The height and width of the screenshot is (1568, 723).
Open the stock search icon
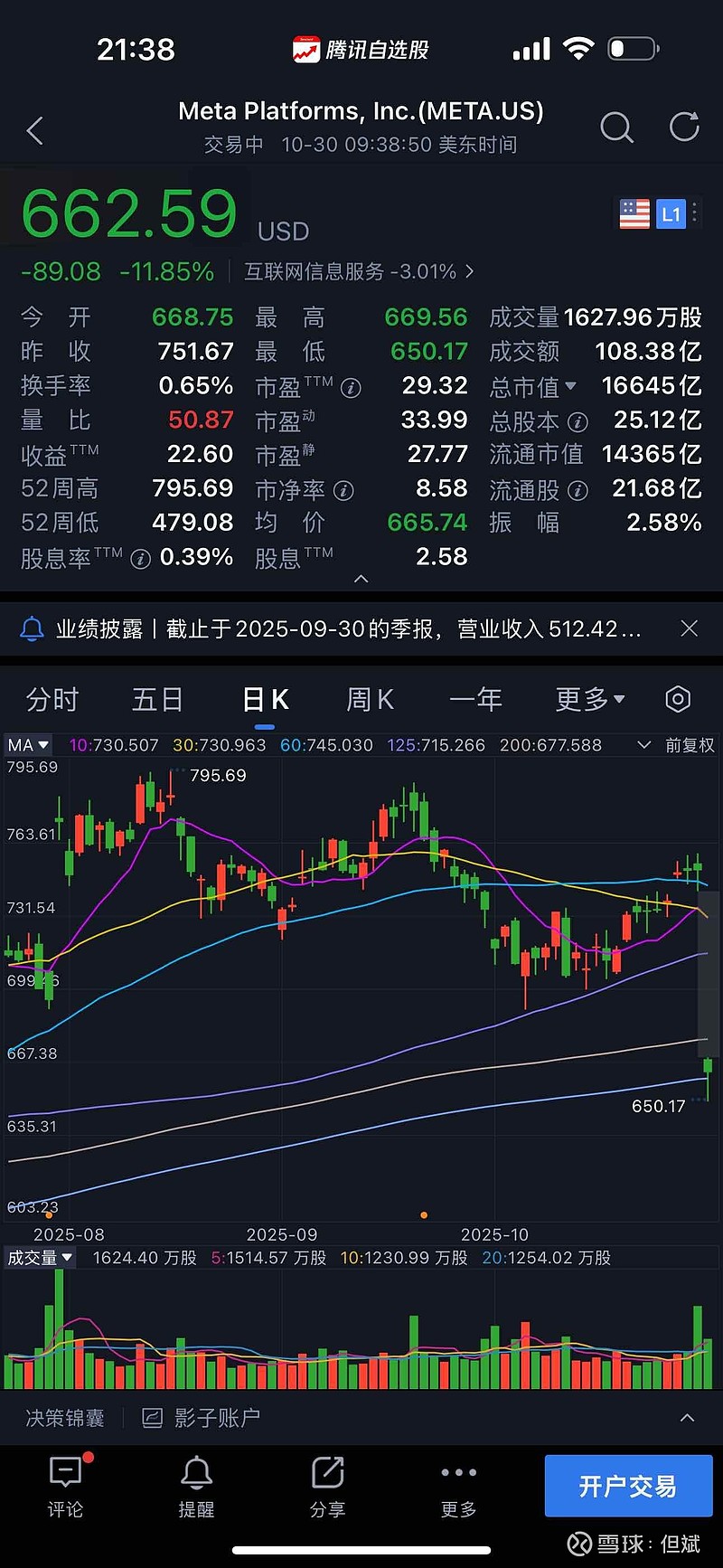point(616,128)
